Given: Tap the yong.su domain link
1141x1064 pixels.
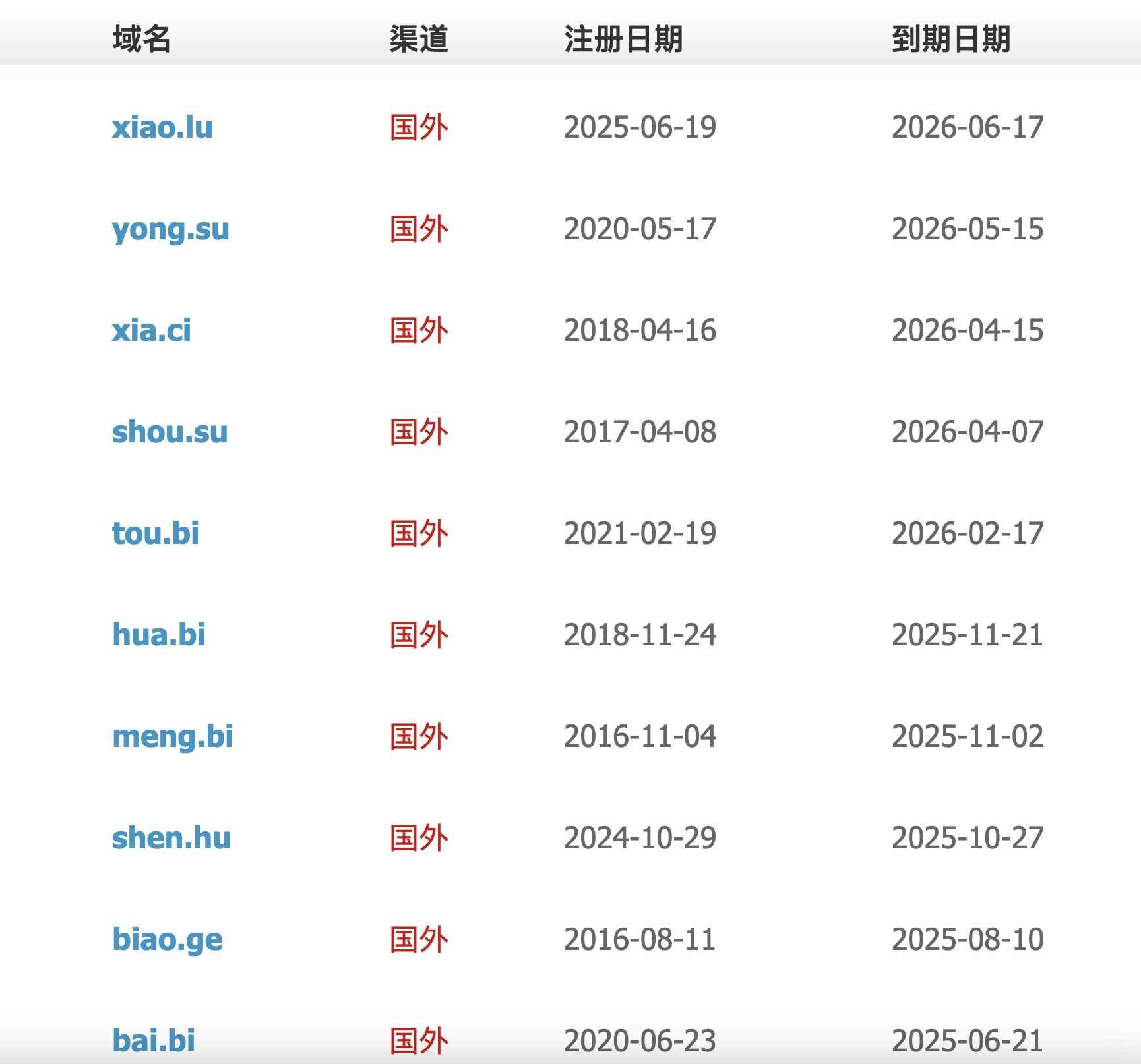Looking at the screenshot, I should pyautogui.click(x=170, y=229).
